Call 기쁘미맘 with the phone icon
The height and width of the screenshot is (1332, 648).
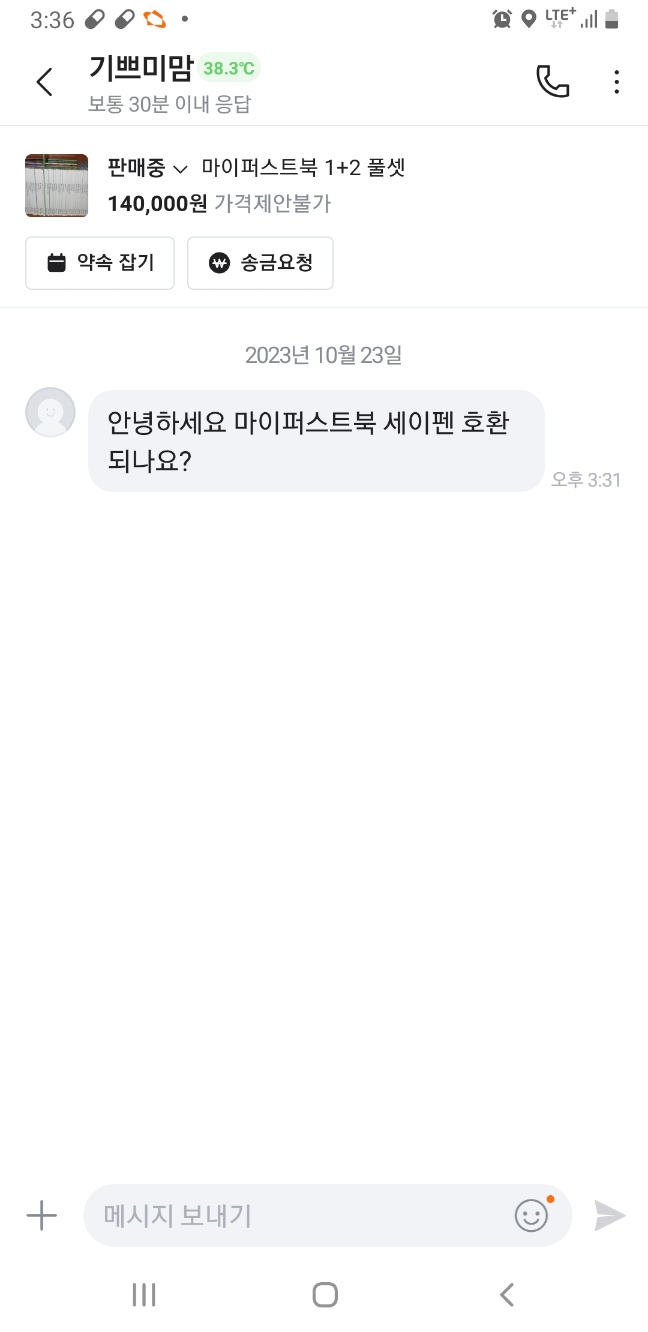[x=553, y=82]
